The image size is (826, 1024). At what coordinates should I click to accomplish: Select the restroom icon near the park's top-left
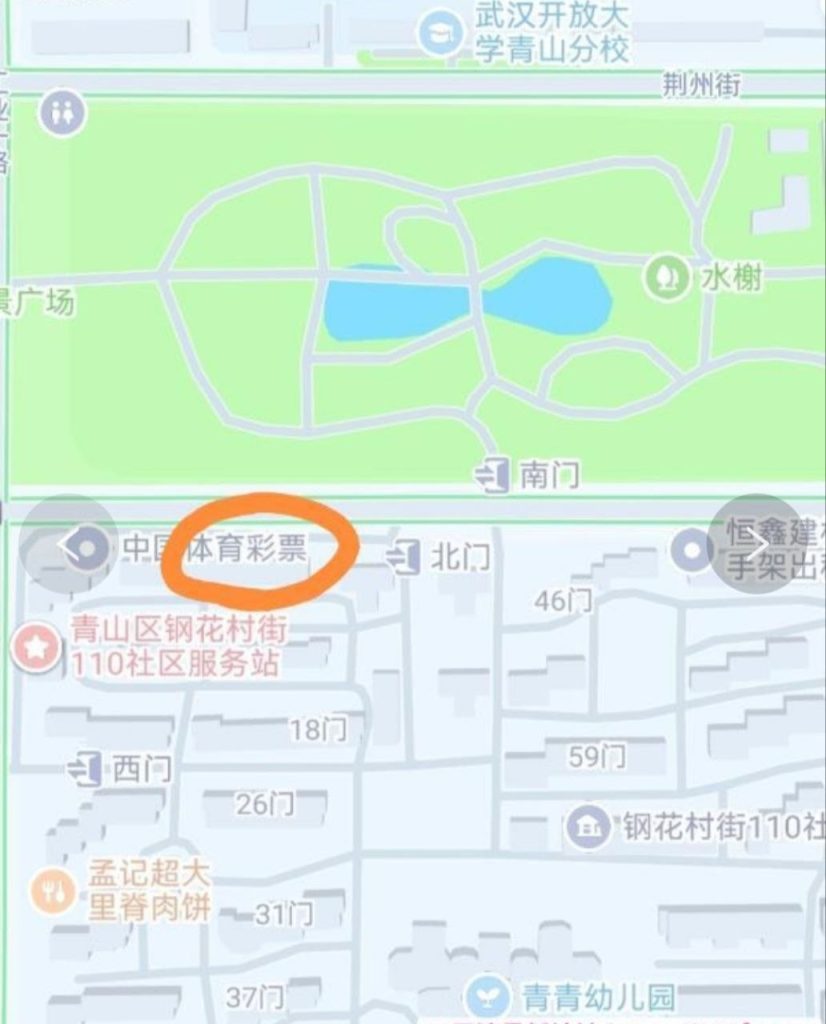pos(62,113)
